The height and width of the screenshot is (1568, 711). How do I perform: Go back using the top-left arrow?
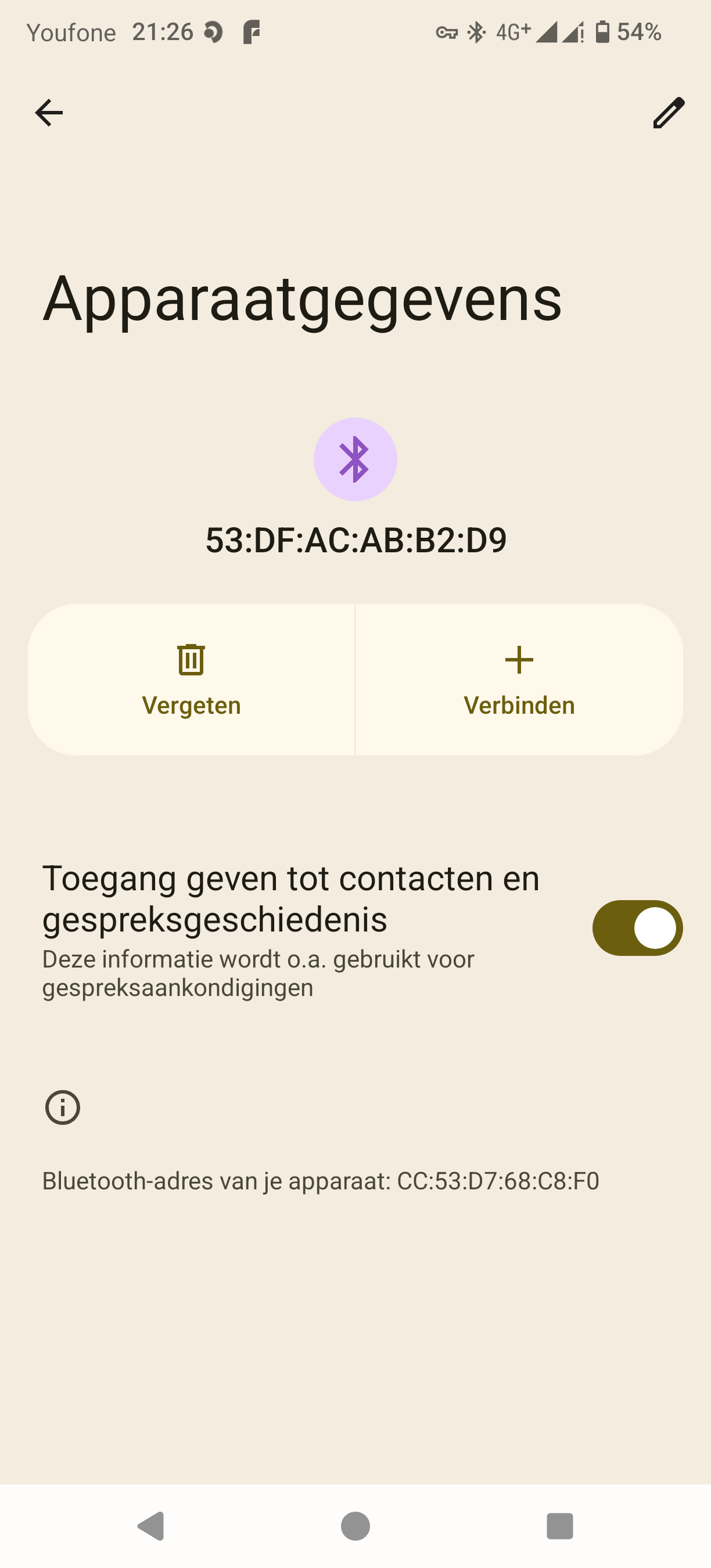(x=49, y=113)
